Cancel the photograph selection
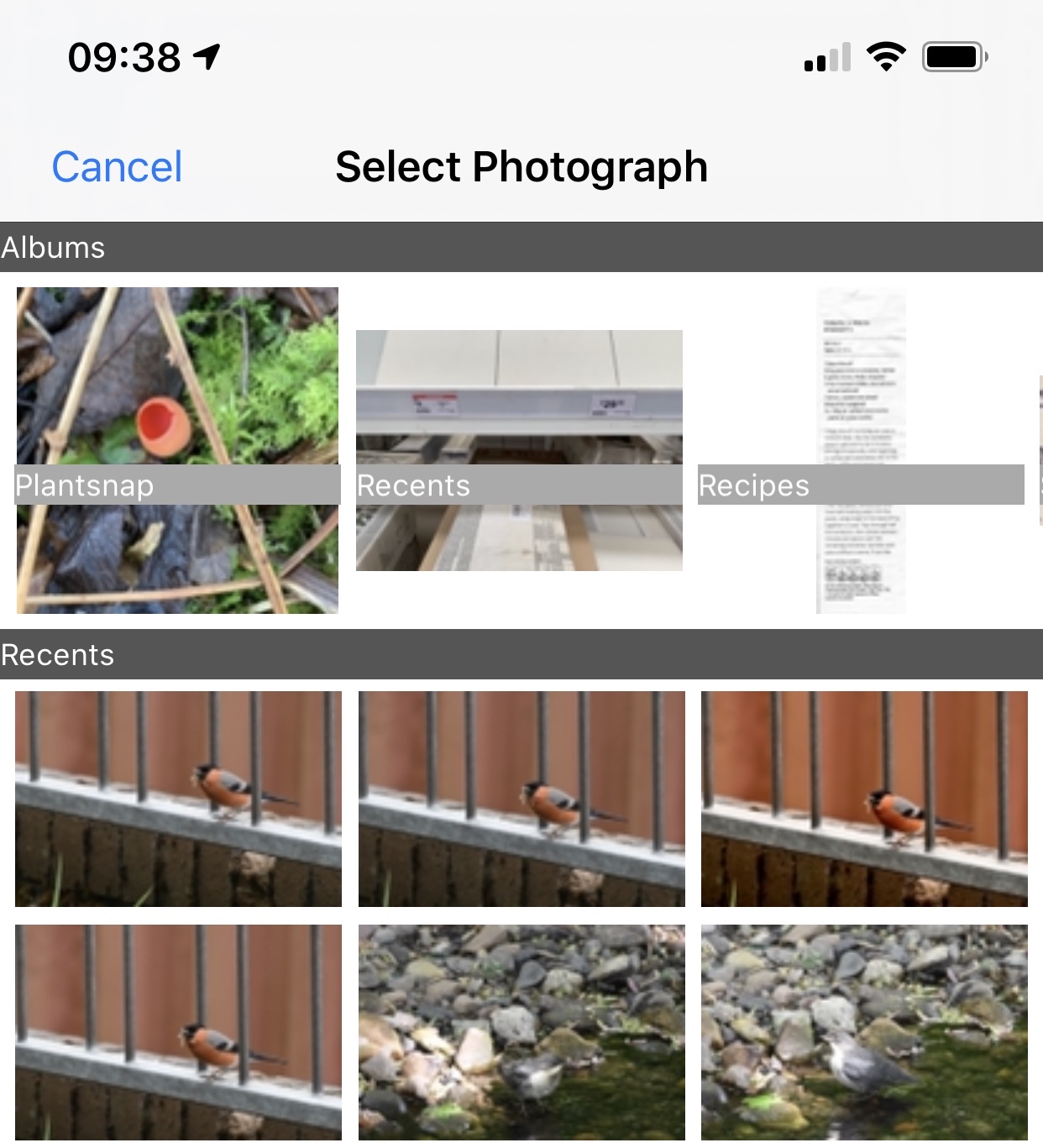 tap(117, 166)
